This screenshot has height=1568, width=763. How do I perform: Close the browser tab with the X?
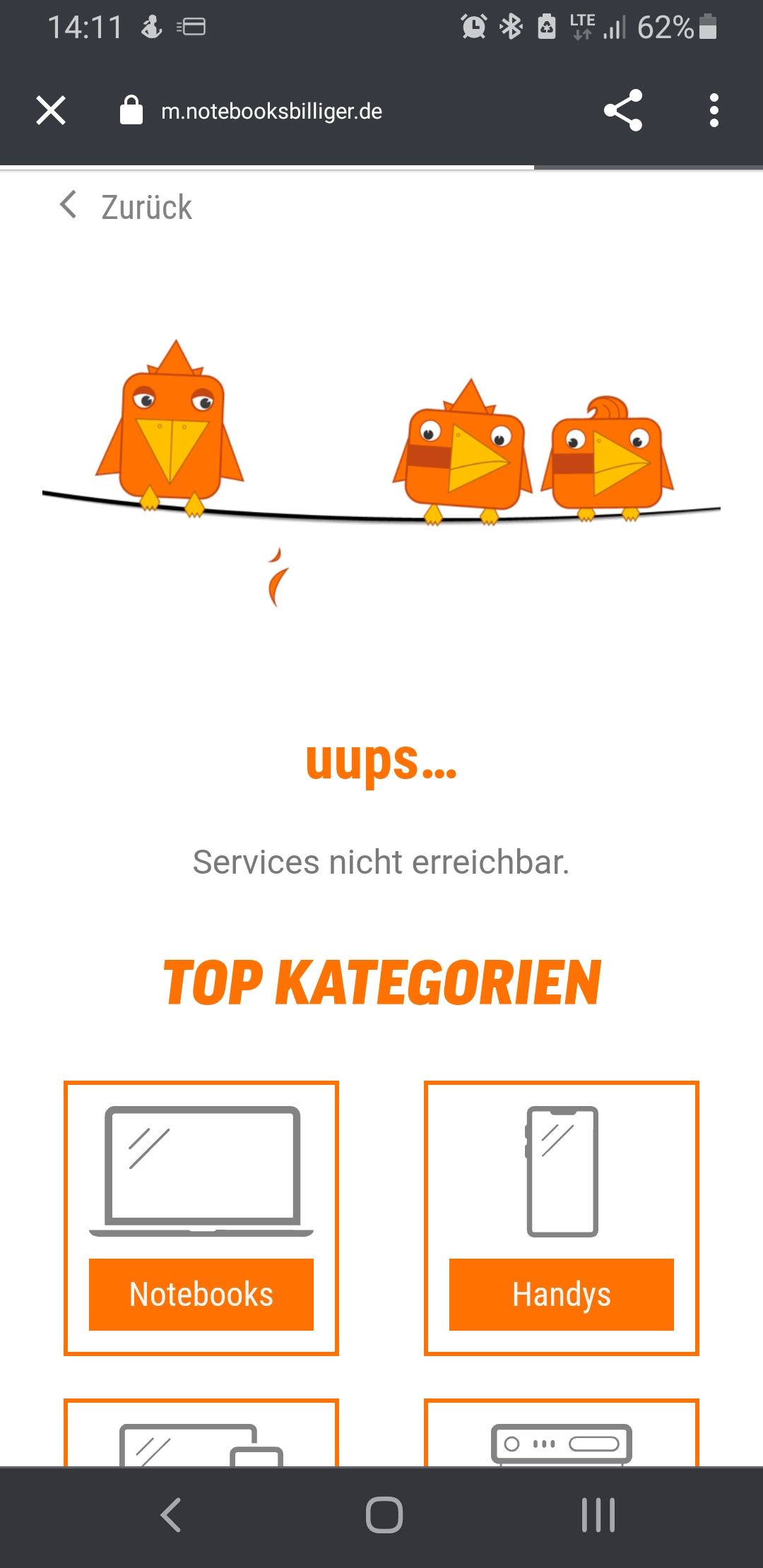pyautogui.click(x=51, y=111)
